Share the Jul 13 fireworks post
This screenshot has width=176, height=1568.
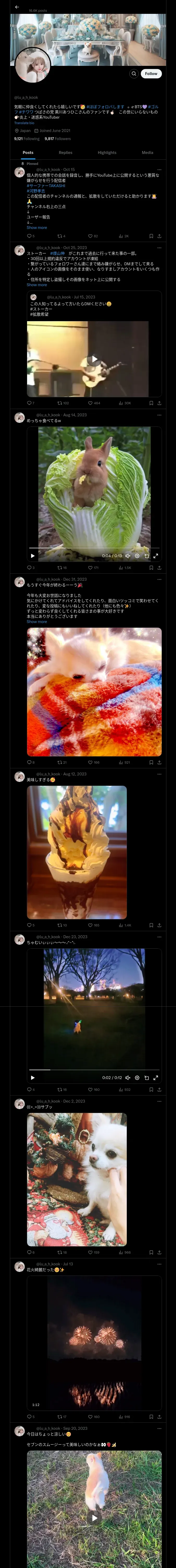159,1417
